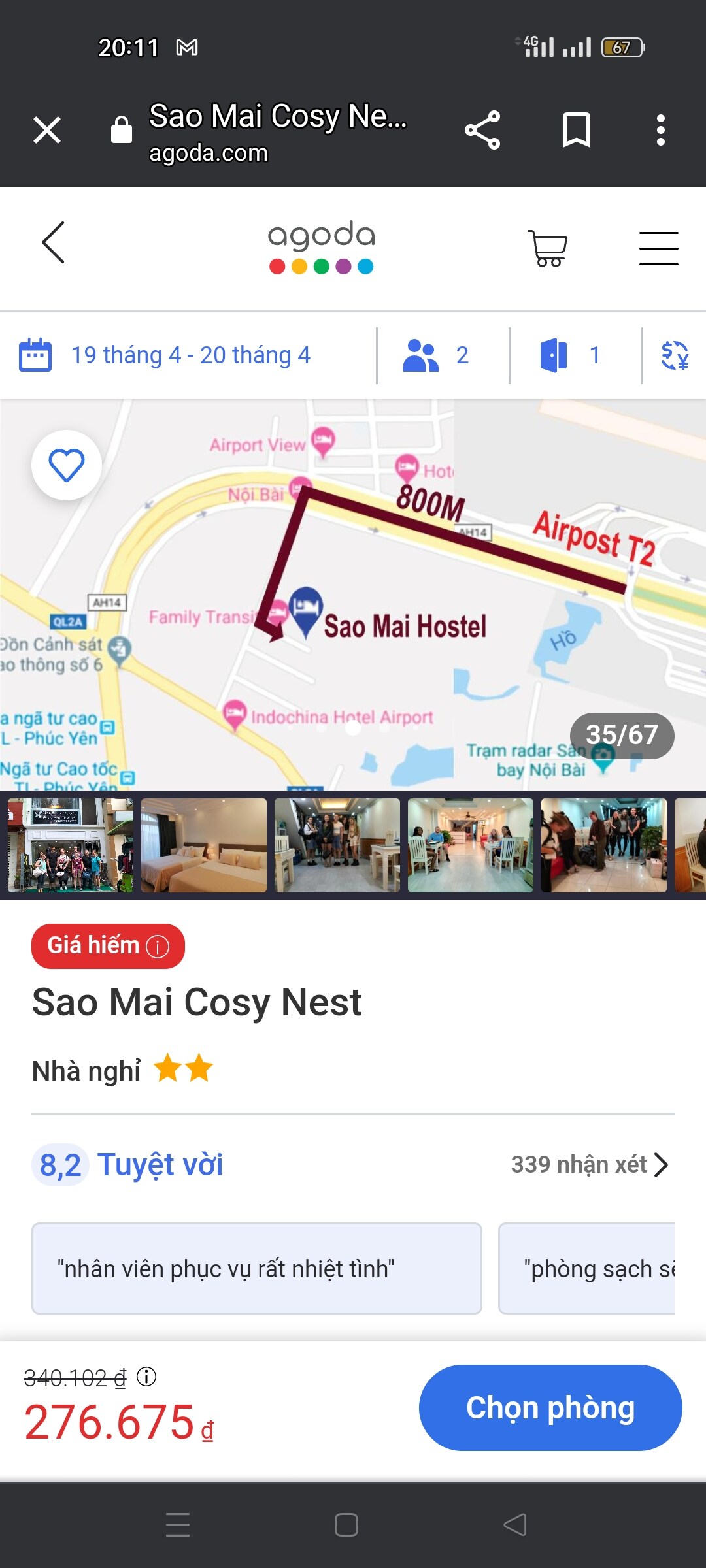Screen dimensions: 706x1568
Task: Change dates 19 tháng 4 - 20 tháng 4
Action: pos(190,355)
